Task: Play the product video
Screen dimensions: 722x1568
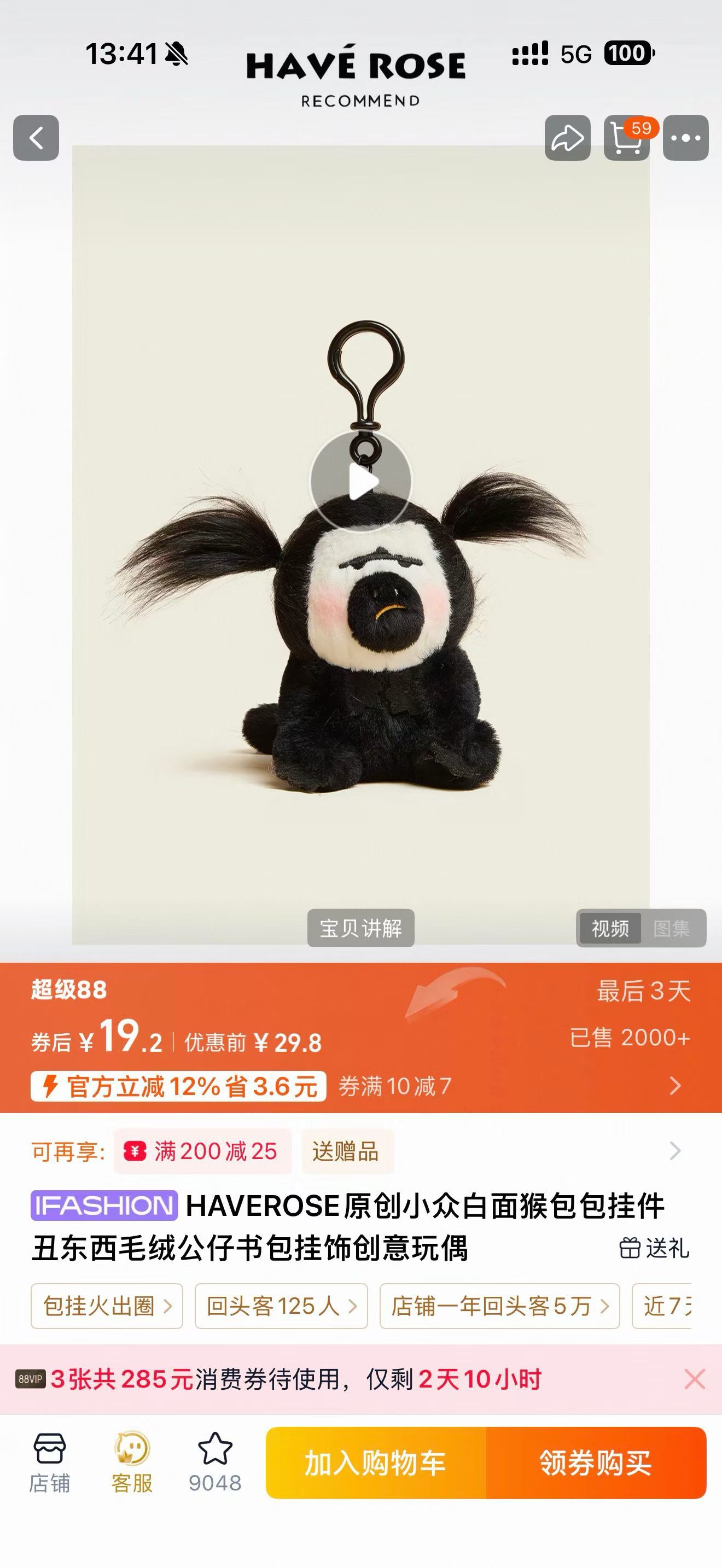Action: coord(361,482)
